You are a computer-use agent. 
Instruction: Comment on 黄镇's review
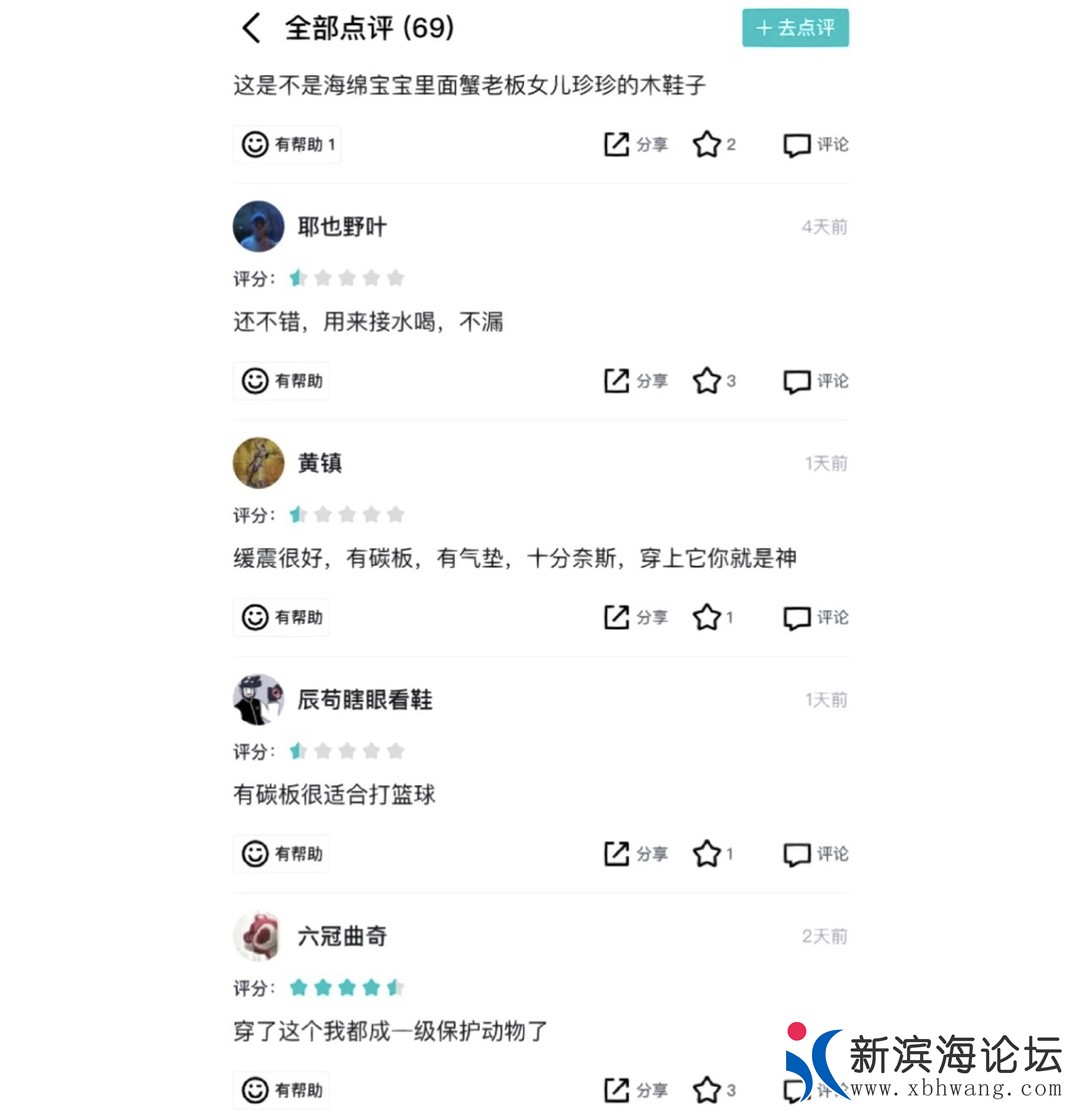click(815, 617)
